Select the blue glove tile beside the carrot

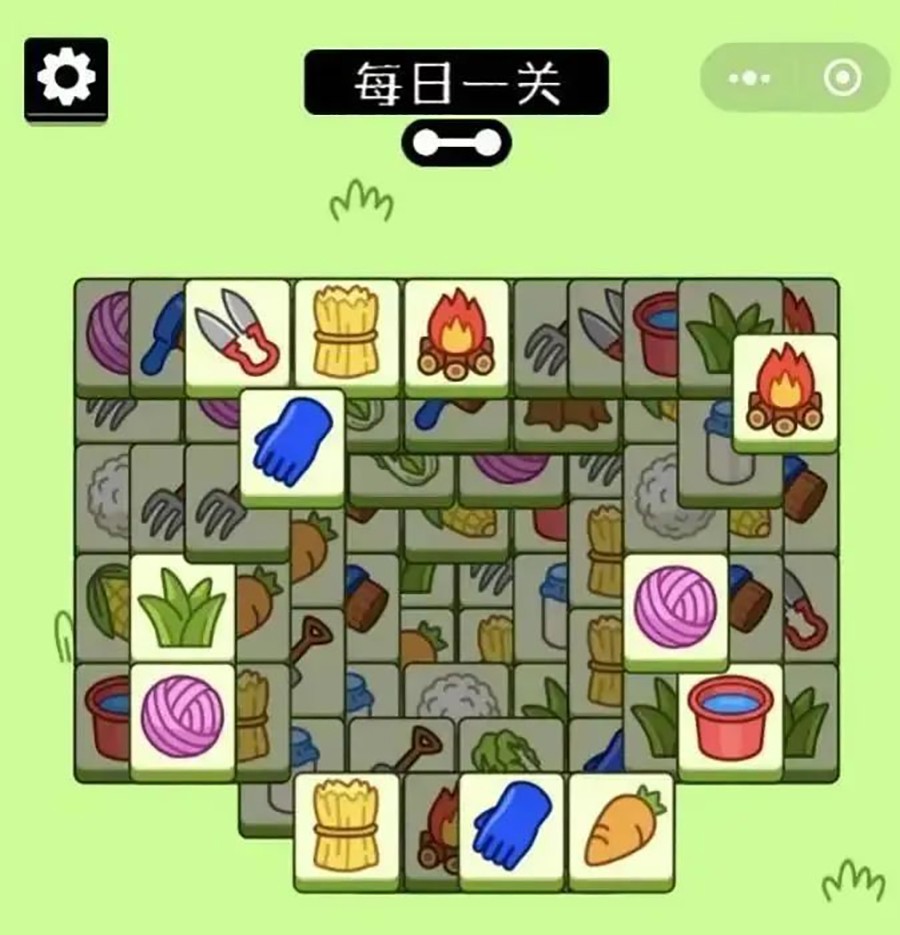pyautogui.click(x=512, y=826)
